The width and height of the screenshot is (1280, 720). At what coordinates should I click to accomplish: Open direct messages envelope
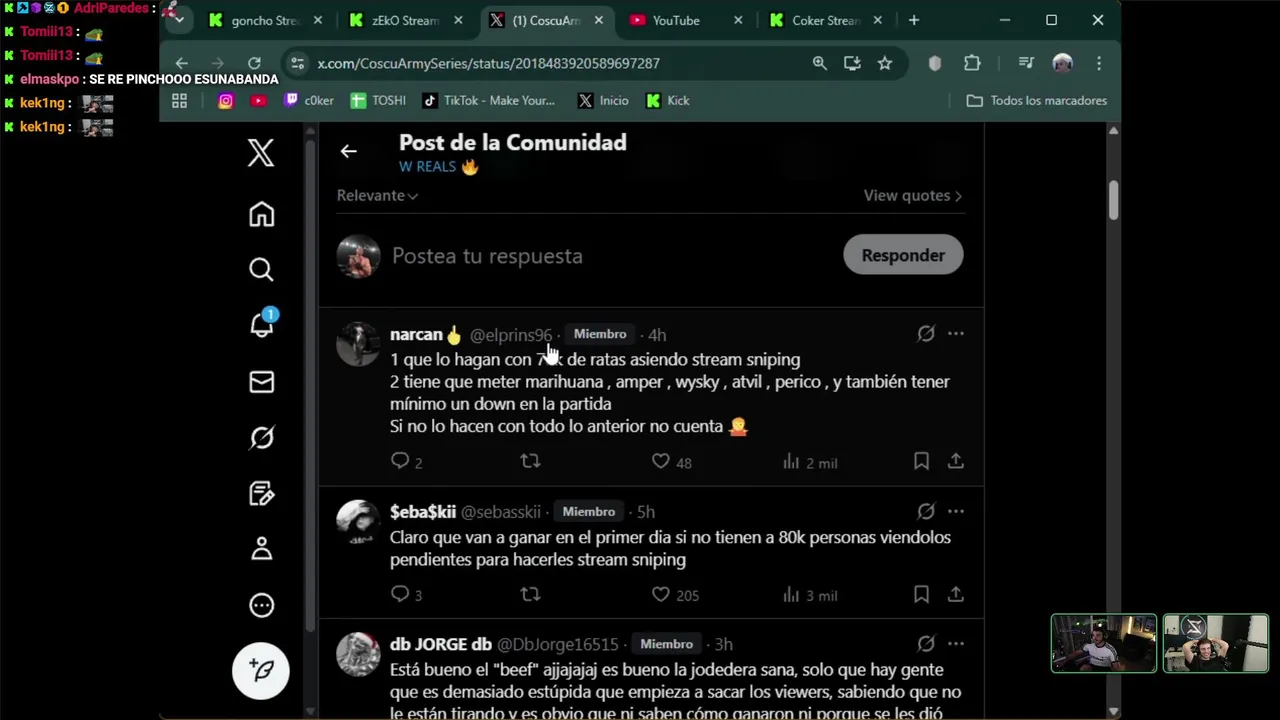point(261,382)
